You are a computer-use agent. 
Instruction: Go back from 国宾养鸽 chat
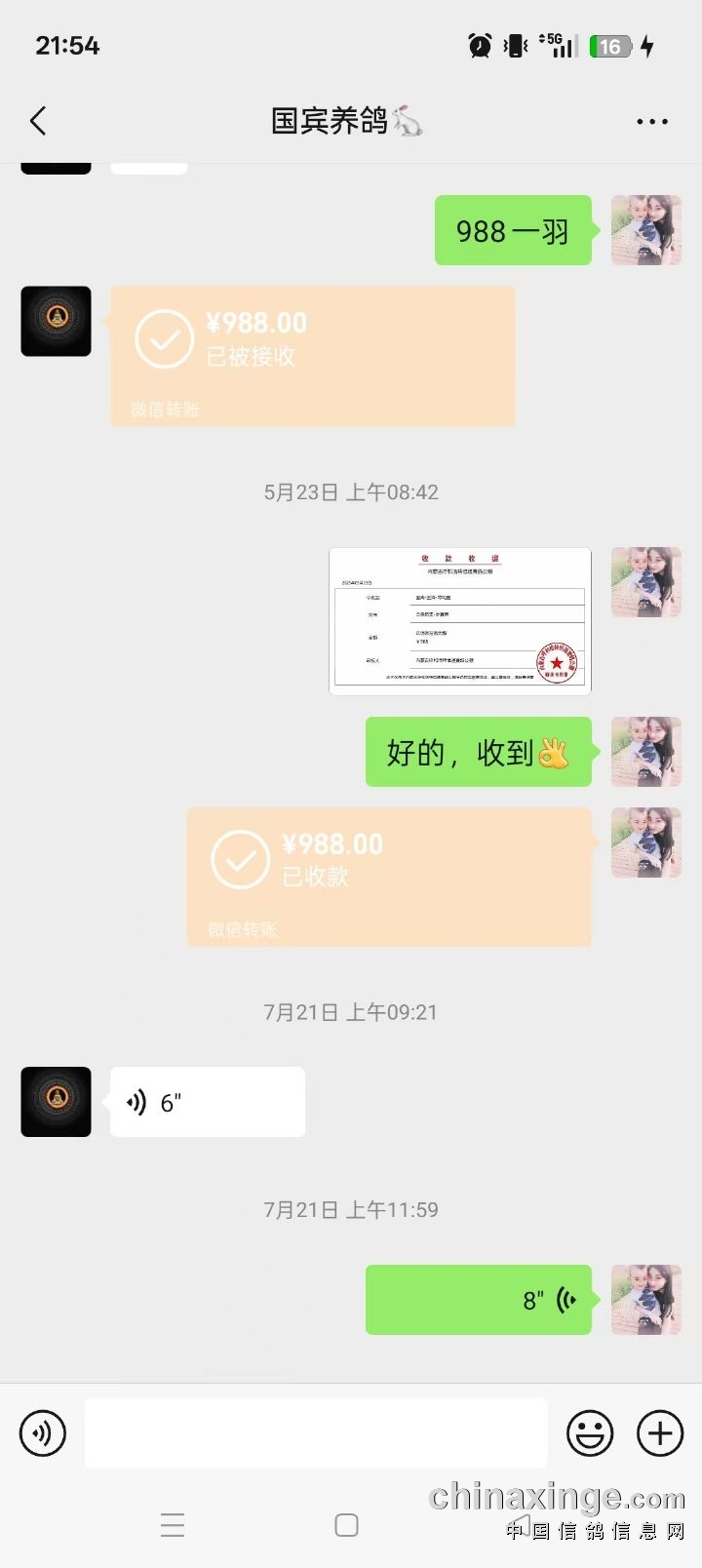click(39, 122)
